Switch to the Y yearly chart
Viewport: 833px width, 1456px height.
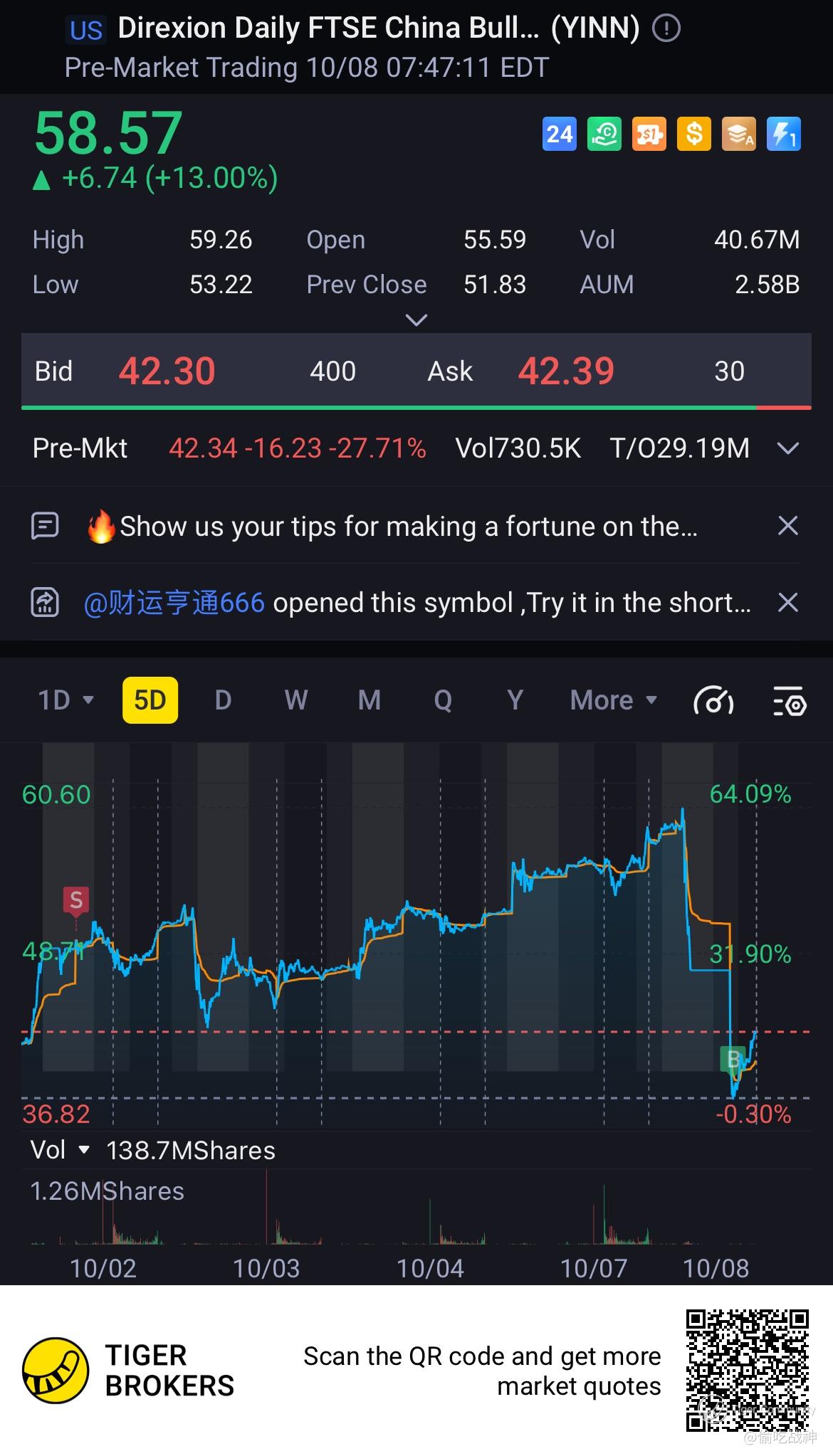click(x=515, y=700)
